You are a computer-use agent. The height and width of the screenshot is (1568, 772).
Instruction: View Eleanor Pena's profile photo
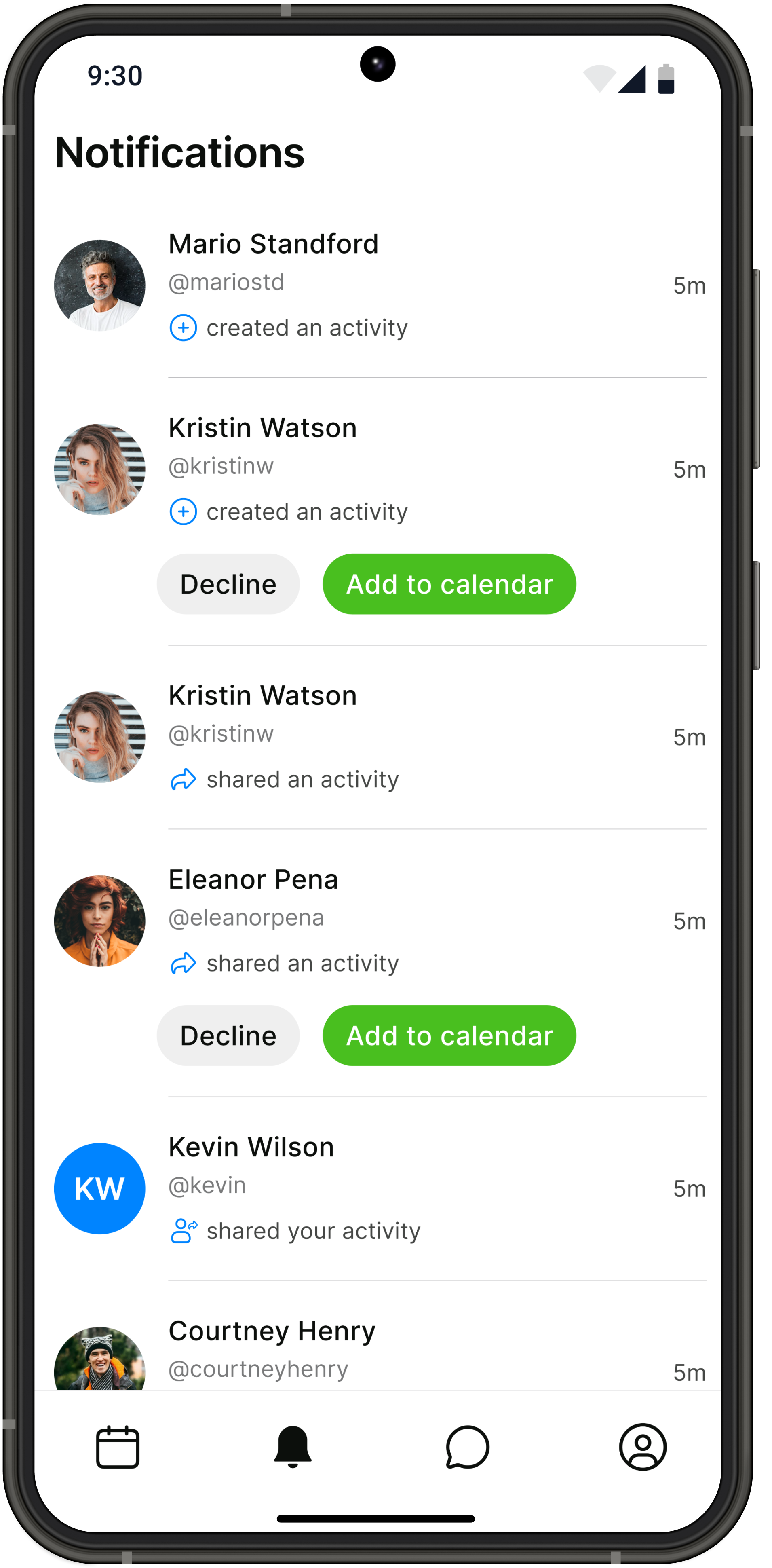(100, 921)
